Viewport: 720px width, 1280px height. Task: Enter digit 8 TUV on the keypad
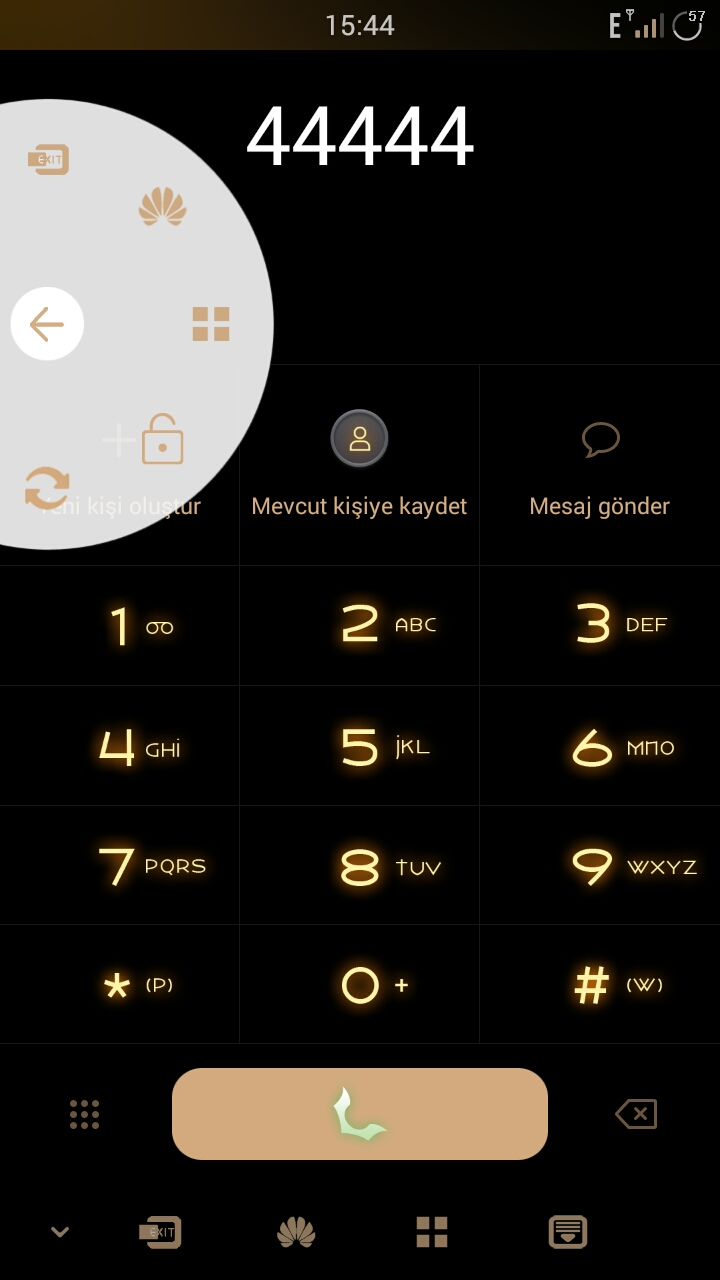[360, 866]
